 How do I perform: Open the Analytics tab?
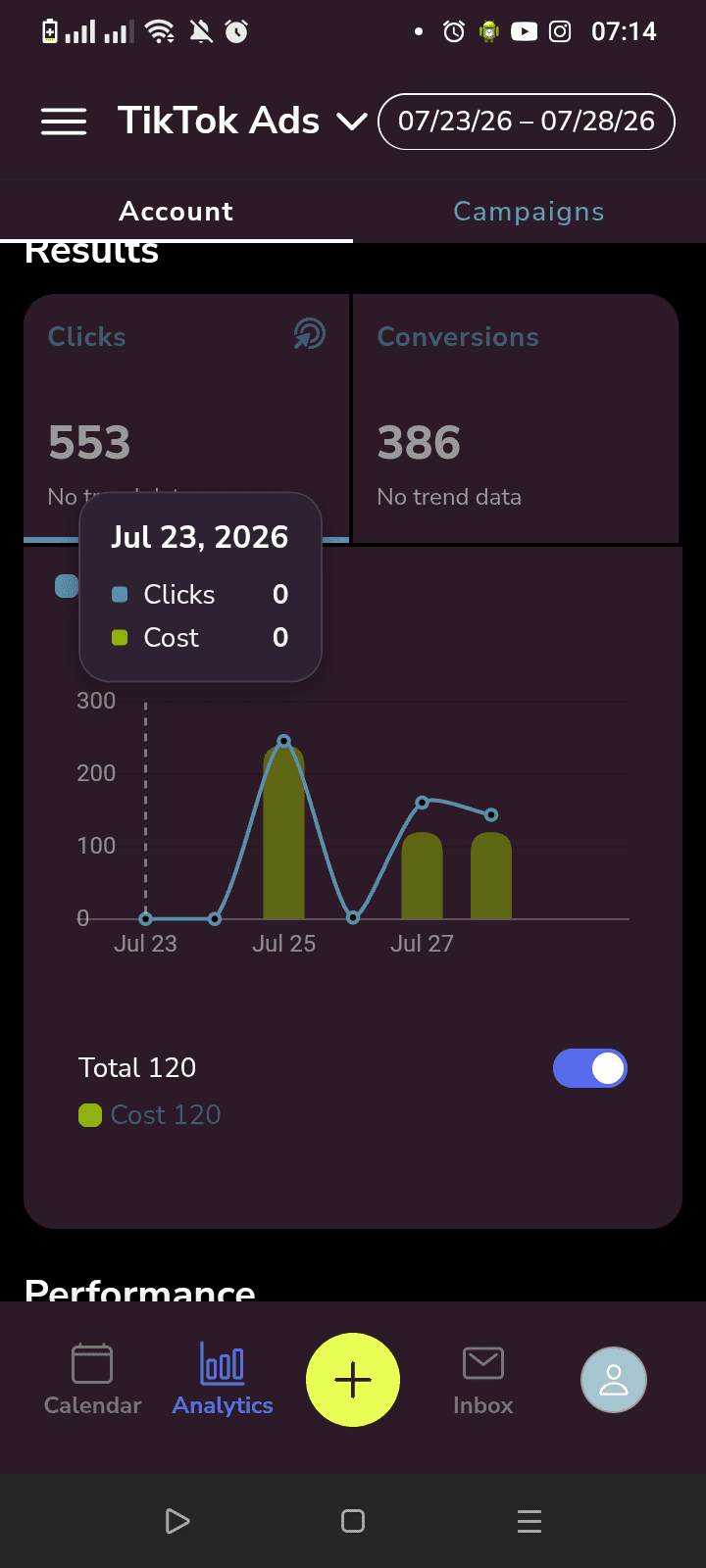[x=223, y=1380]
